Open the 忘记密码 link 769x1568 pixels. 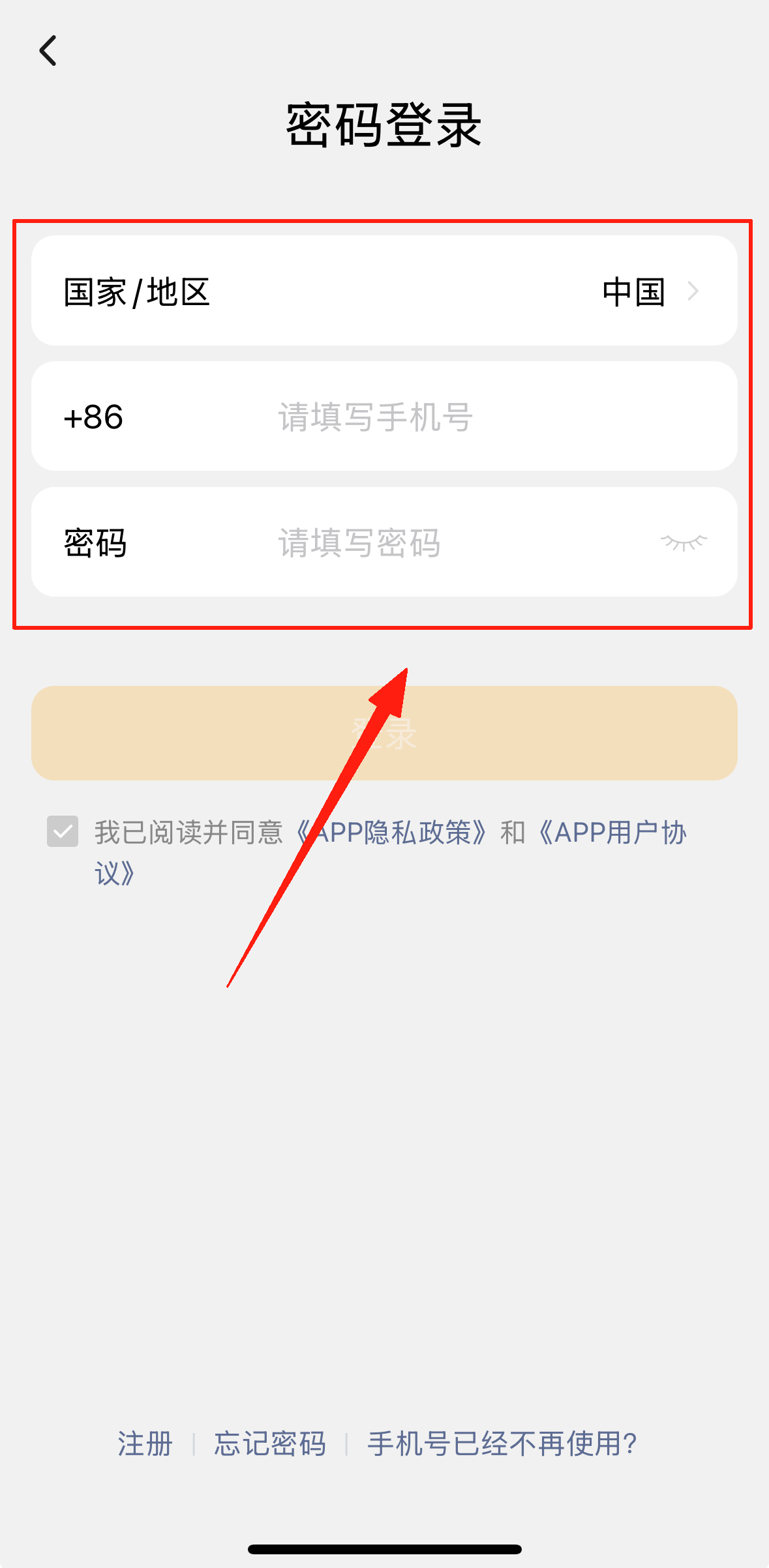coord(270,1443)
